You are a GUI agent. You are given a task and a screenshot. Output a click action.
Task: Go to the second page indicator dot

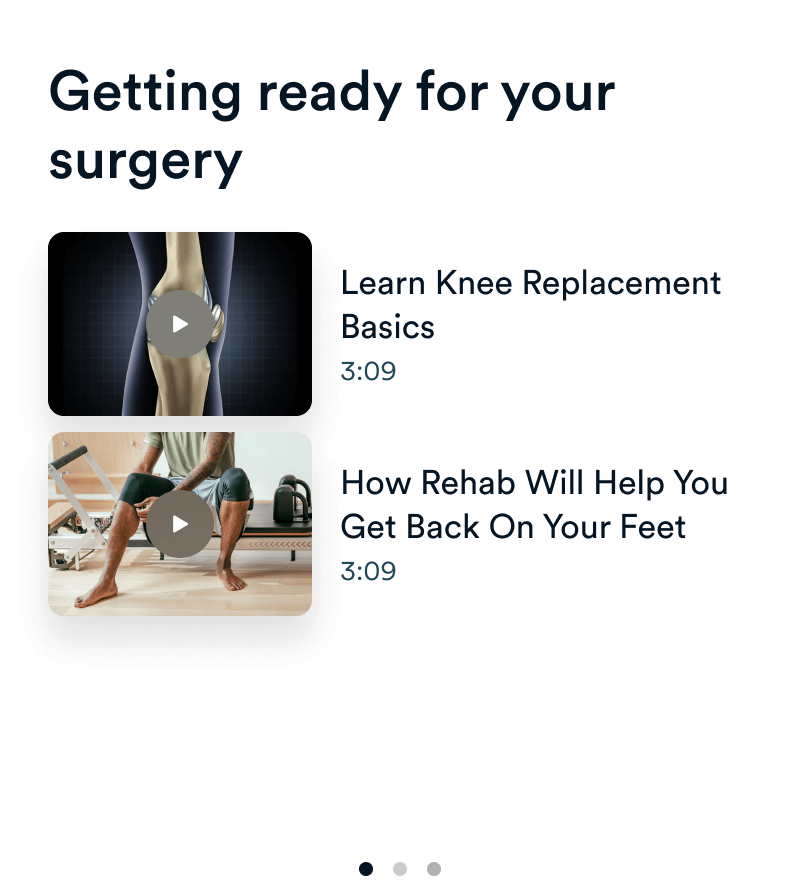tap(400, 869)
